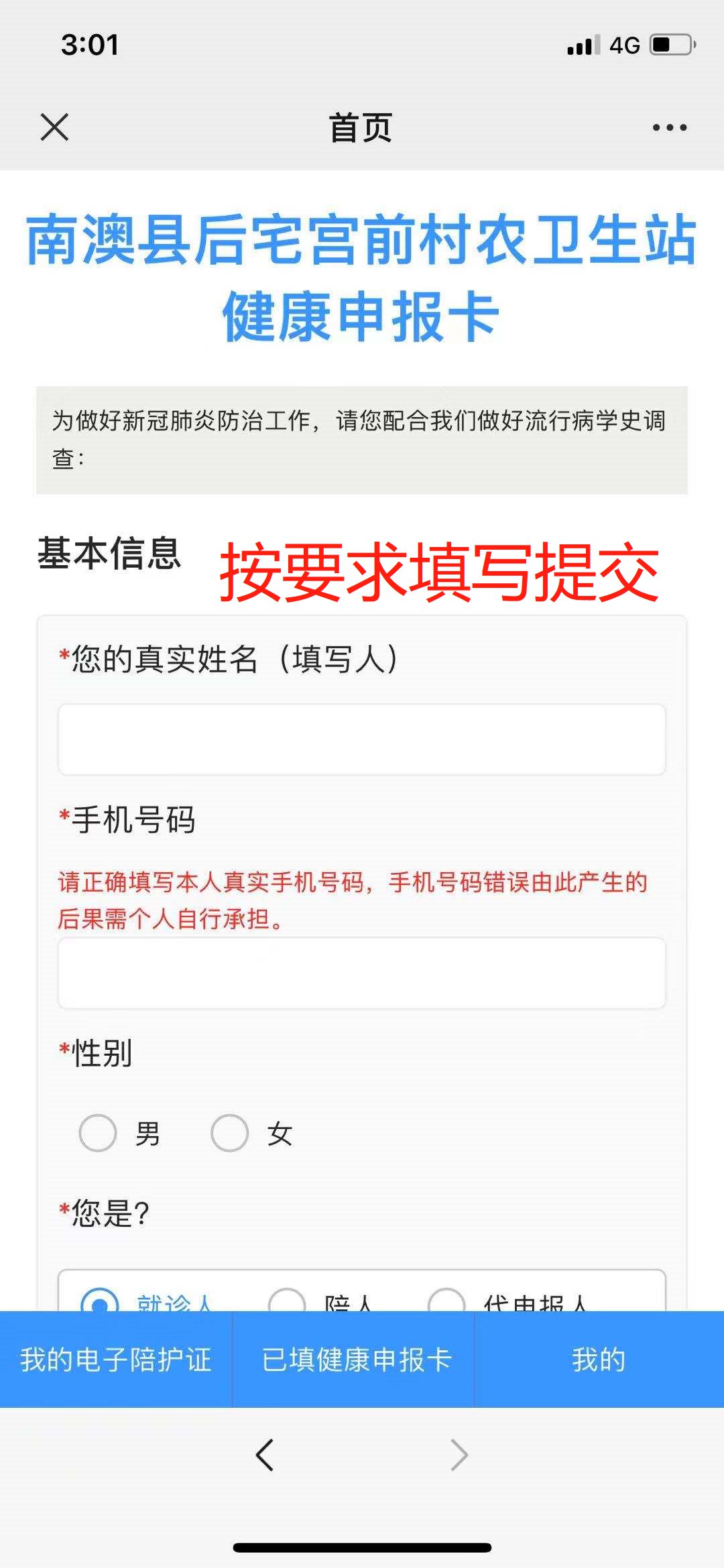Select 男 as gender
The image size is (724, 1568).
[99, 1133]
